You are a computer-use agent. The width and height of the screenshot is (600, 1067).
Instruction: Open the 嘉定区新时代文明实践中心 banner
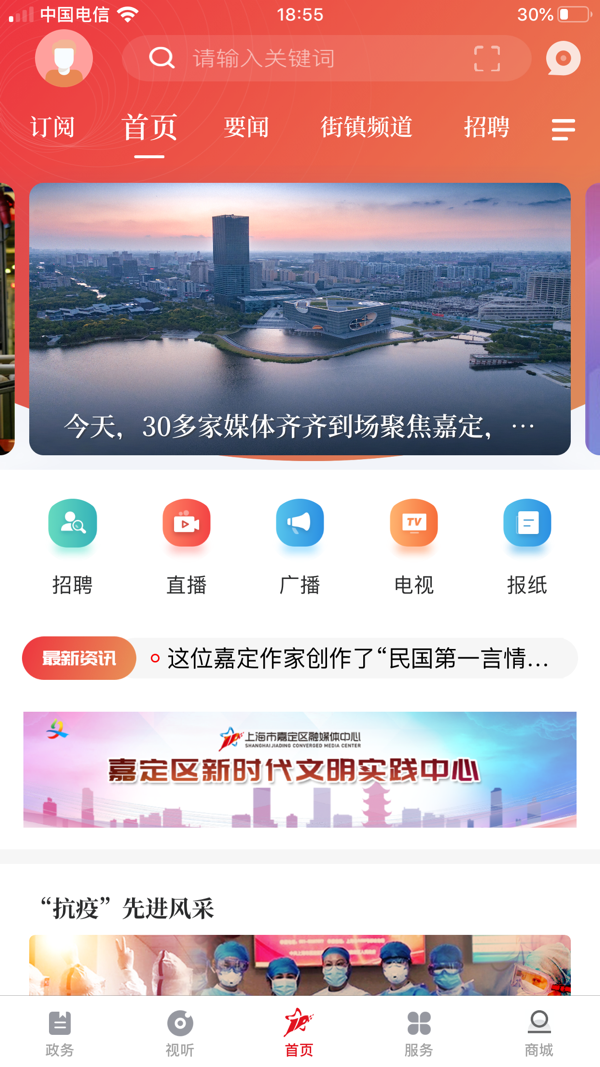pyautogui.click(x=300, y=770)
